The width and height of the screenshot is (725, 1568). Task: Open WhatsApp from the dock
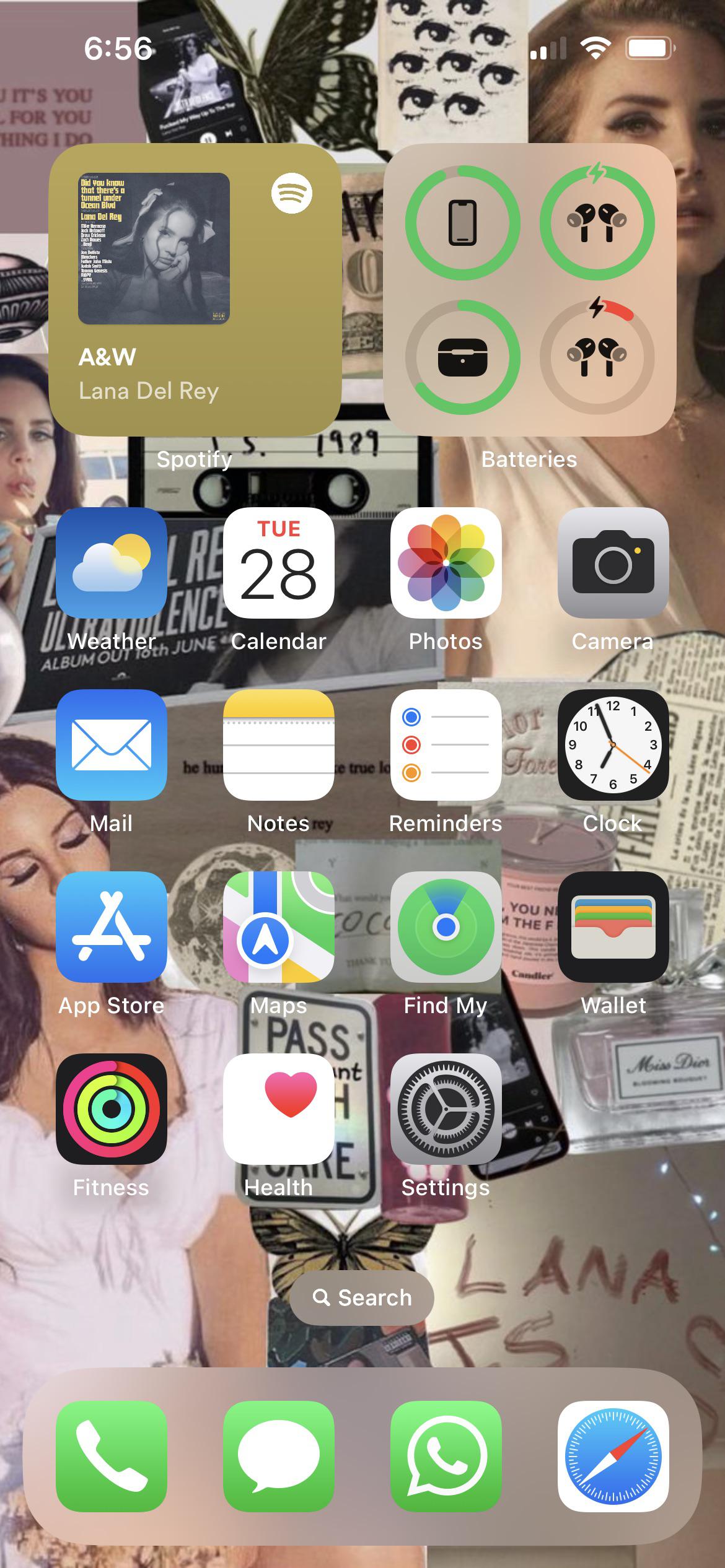click(x=446, y=1456)
